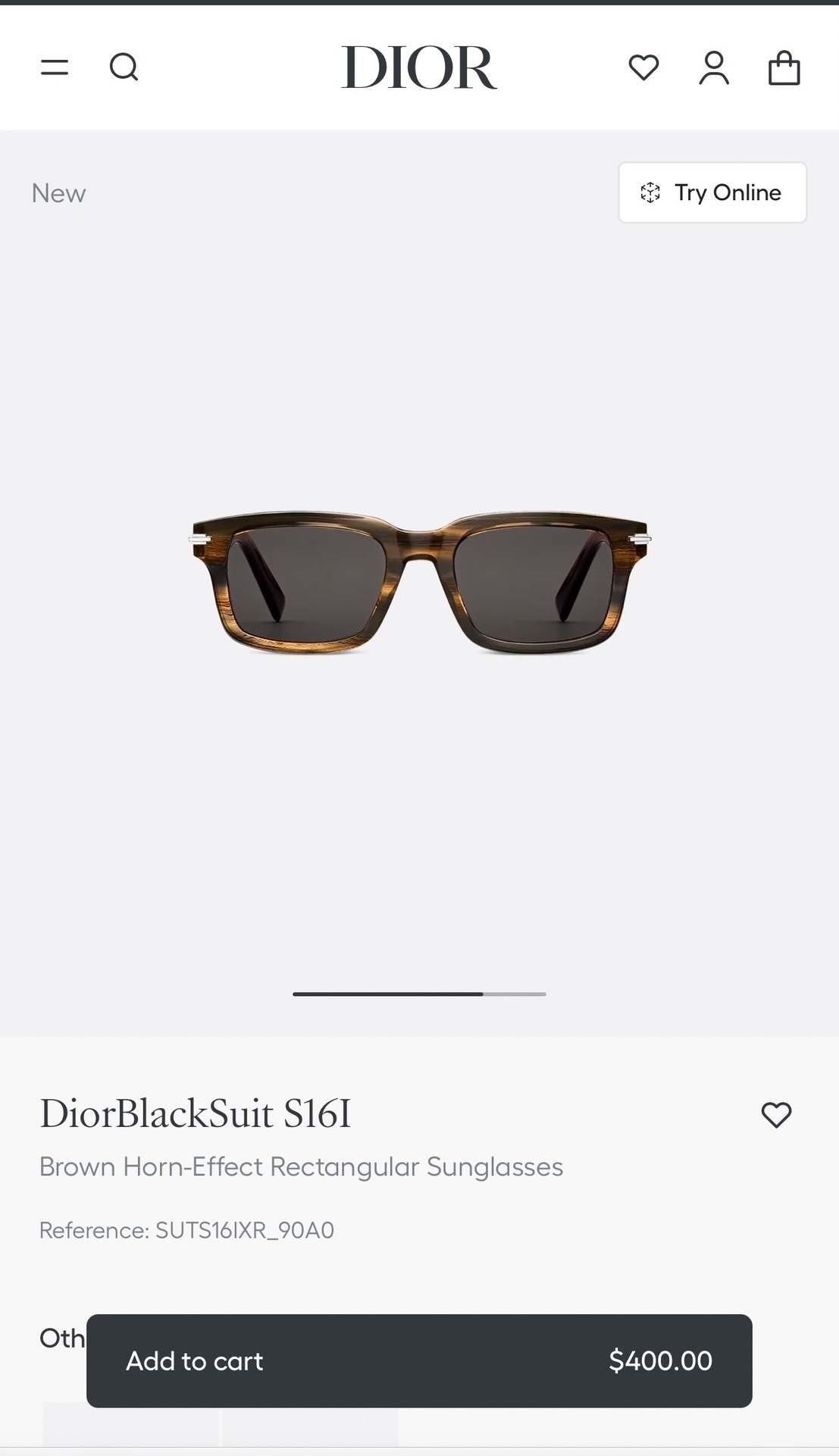This screenshot has width=839, height=1456.
Task: Select the heart icon next to DiorBlackSuit S16I
Action: point(776,1114)
